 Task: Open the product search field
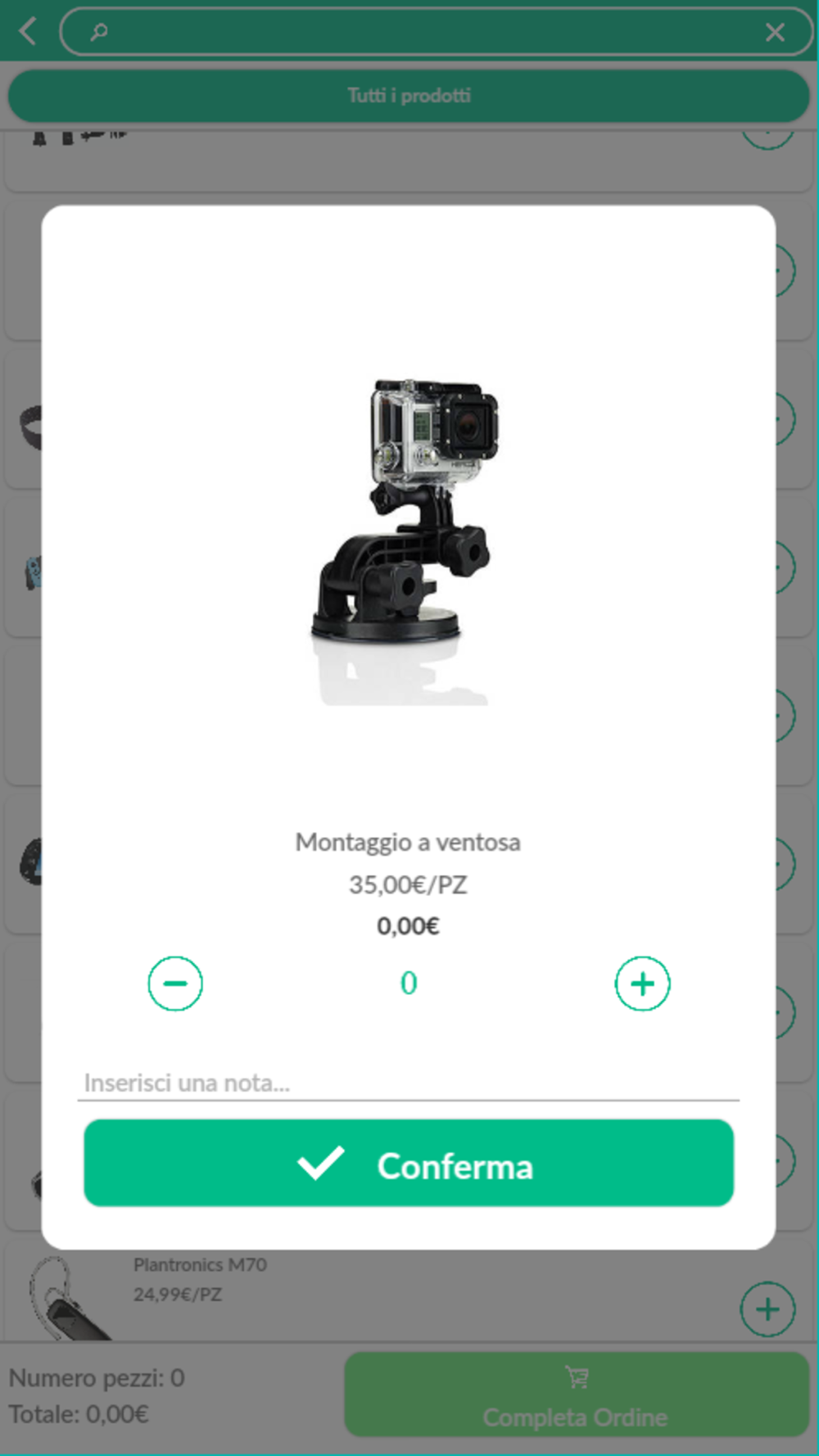tap(426, 32)
